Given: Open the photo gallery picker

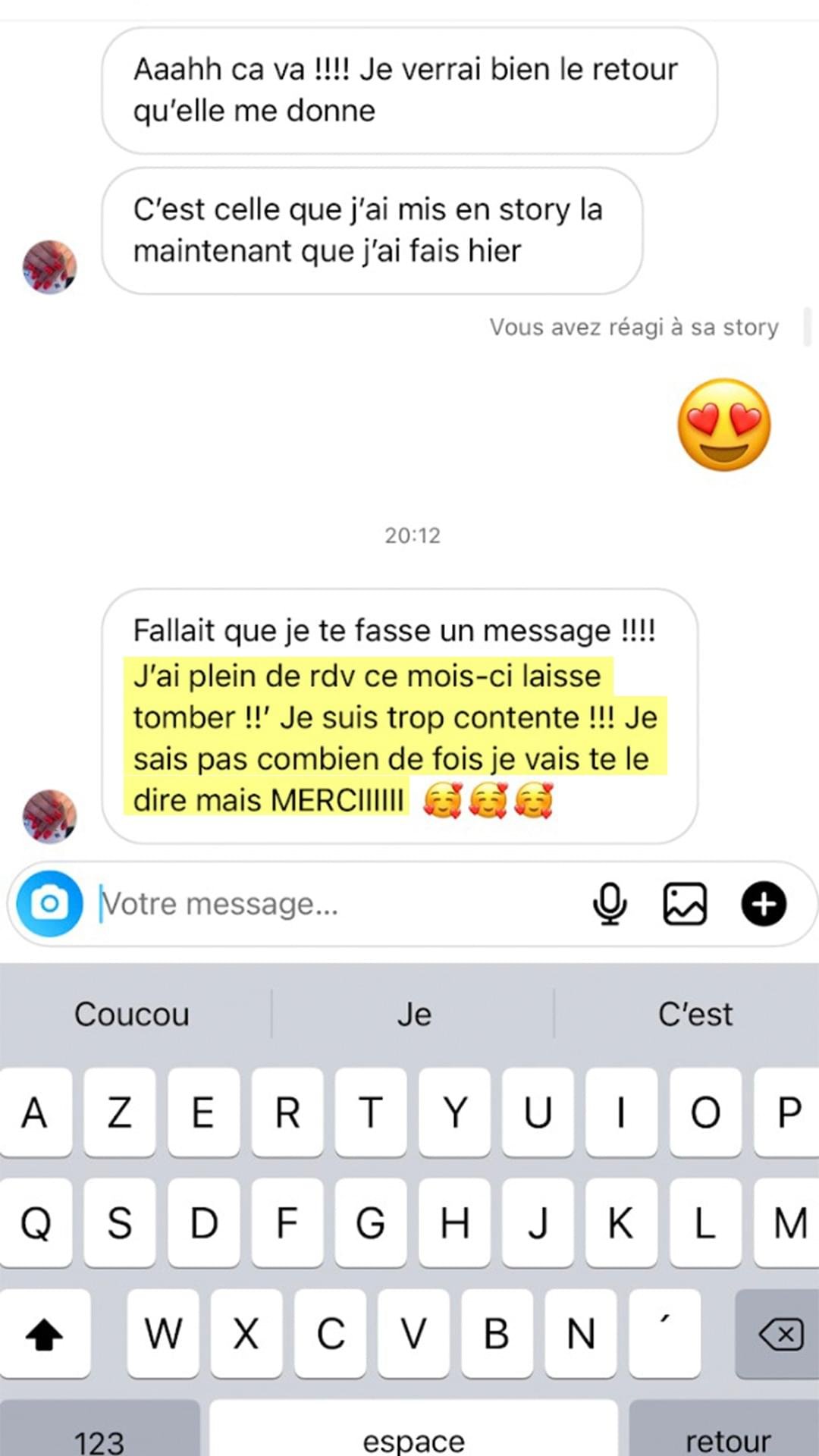Looking at the screenshot, I should point(685,903).
